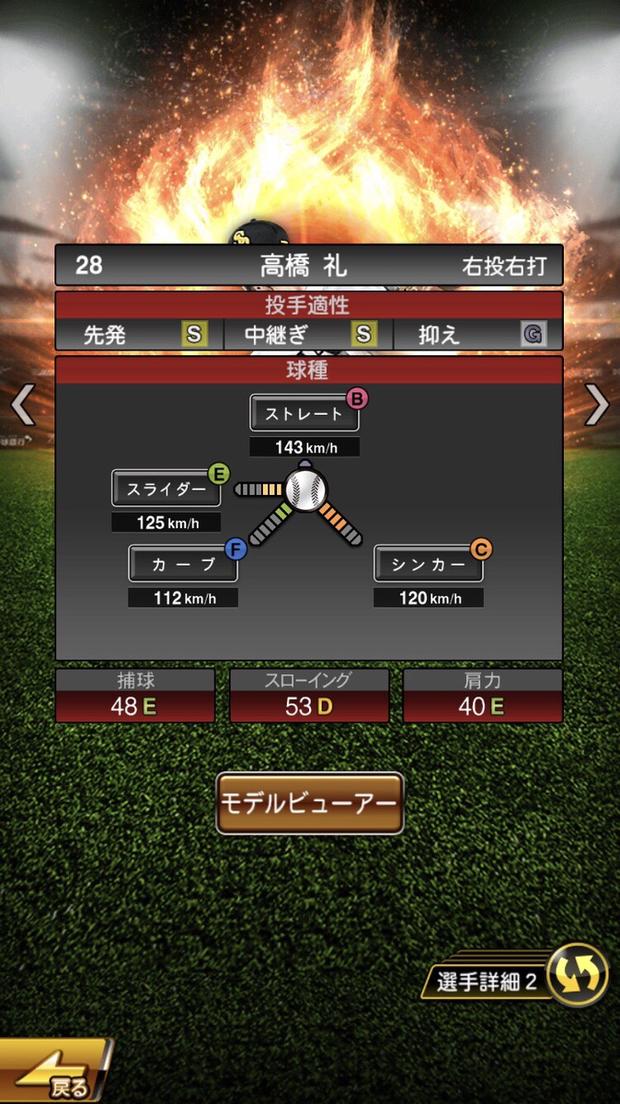Go to the next player with right arrow
Screen dimensions: 620x1104
597,405
